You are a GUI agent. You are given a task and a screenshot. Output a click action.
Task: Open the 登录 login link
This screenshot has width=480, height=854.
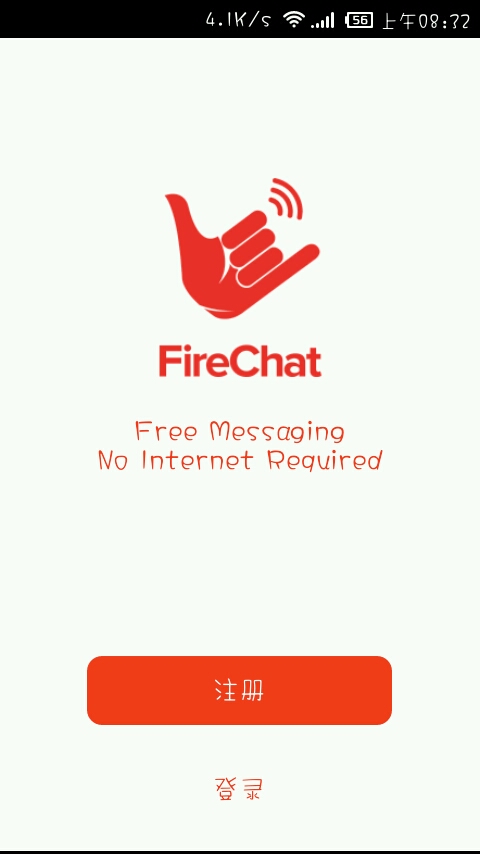tap(239, 788)
